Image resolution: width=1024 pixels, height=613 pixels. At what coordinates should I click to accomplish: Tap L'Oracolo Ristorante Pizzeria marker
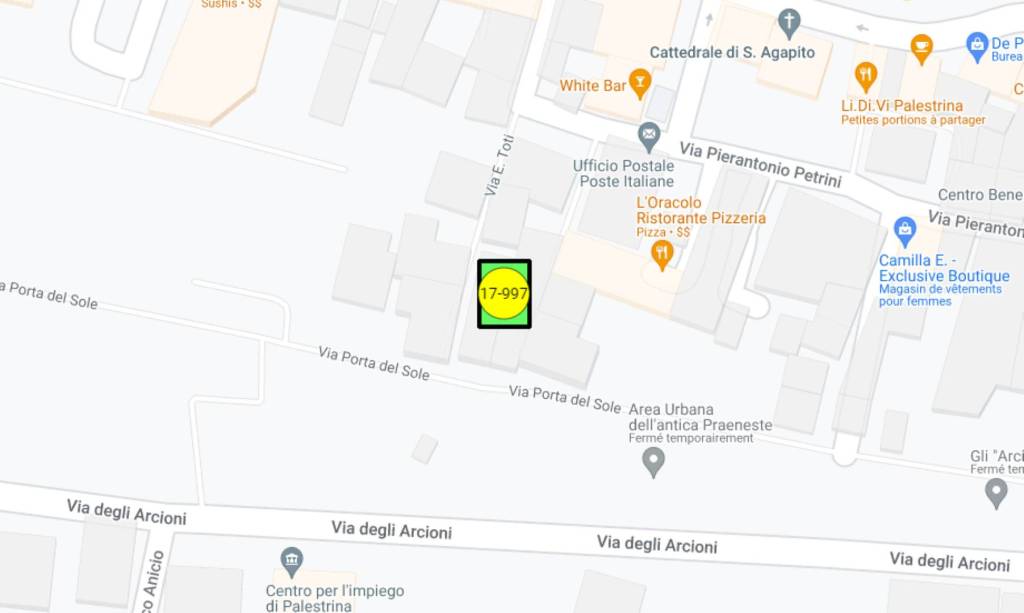coord(661,253)
